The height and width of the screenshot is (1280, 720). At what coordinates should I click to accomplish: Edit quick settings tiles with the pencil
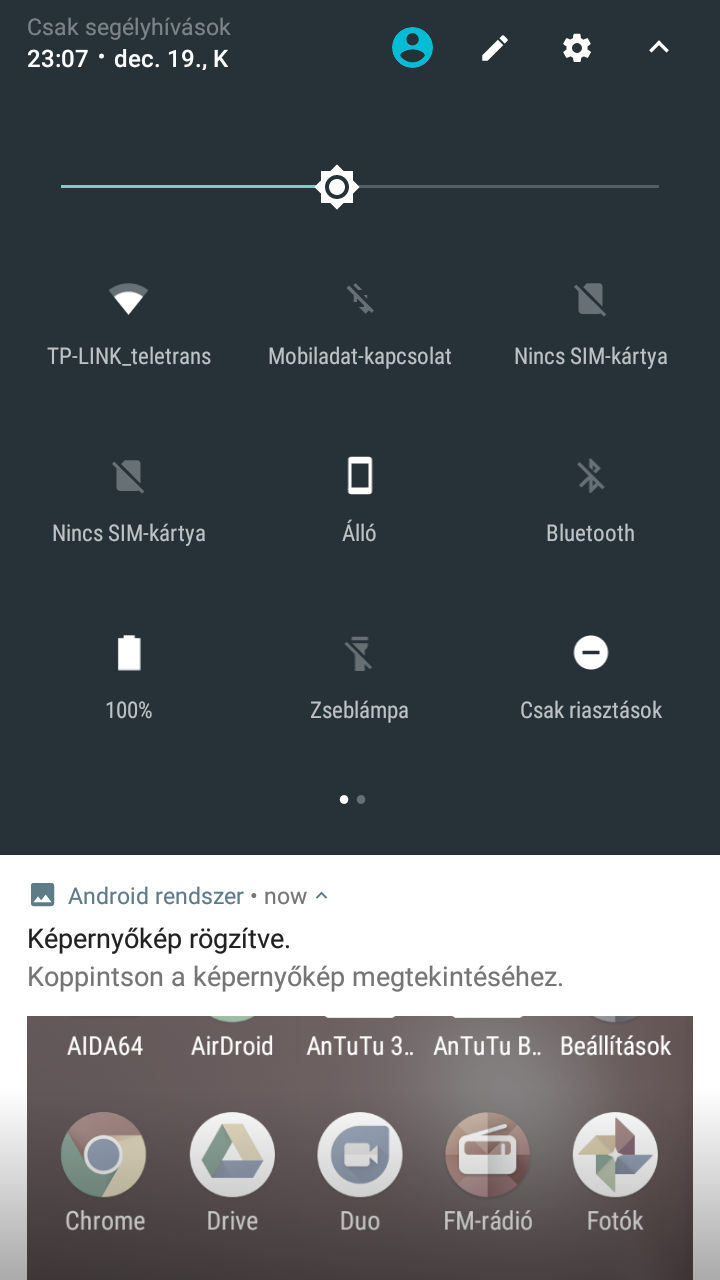coord(495,47)
